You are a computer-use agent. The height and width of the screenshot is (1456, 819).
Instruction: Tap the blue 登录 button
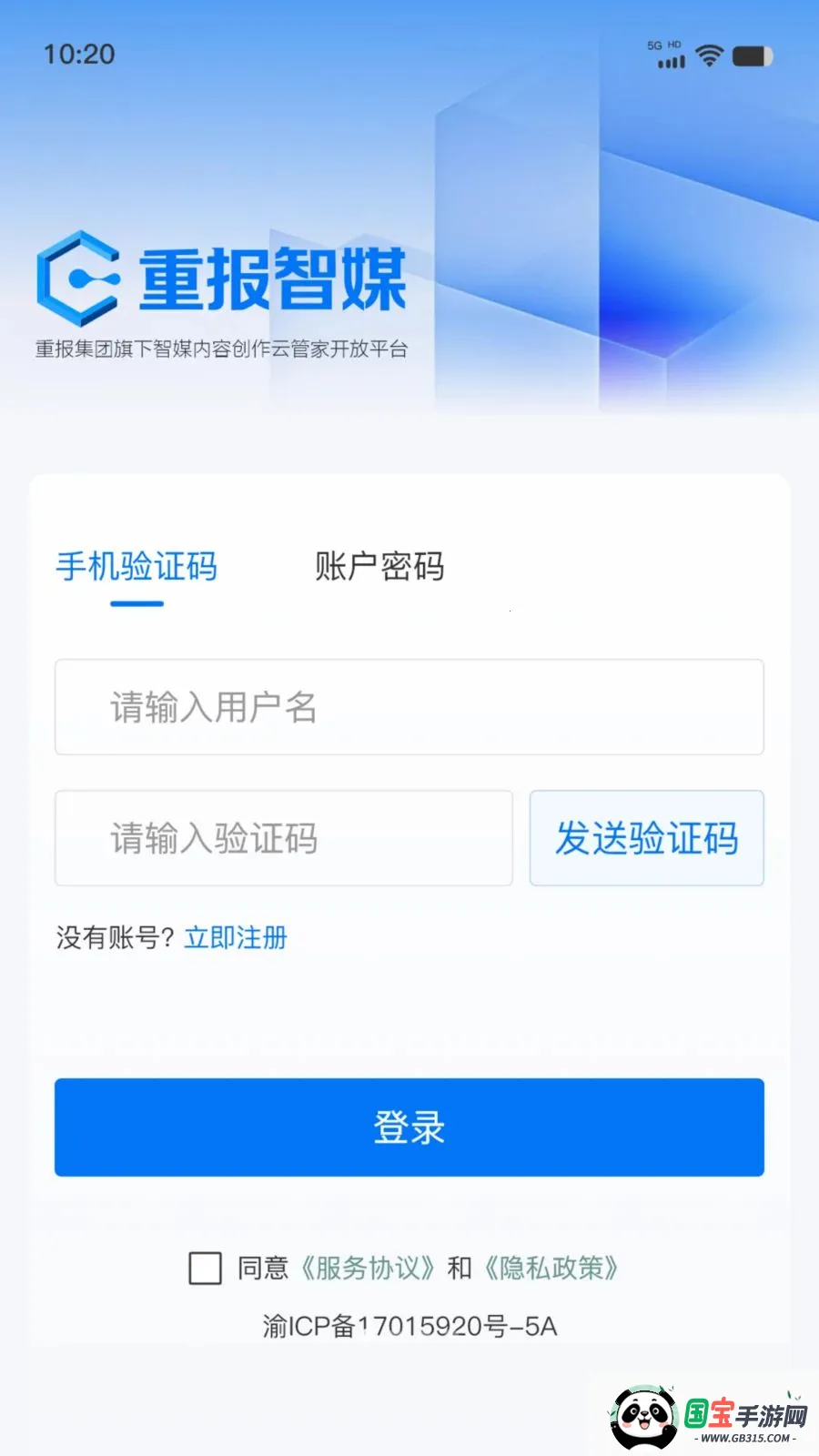click(409, 1127)
